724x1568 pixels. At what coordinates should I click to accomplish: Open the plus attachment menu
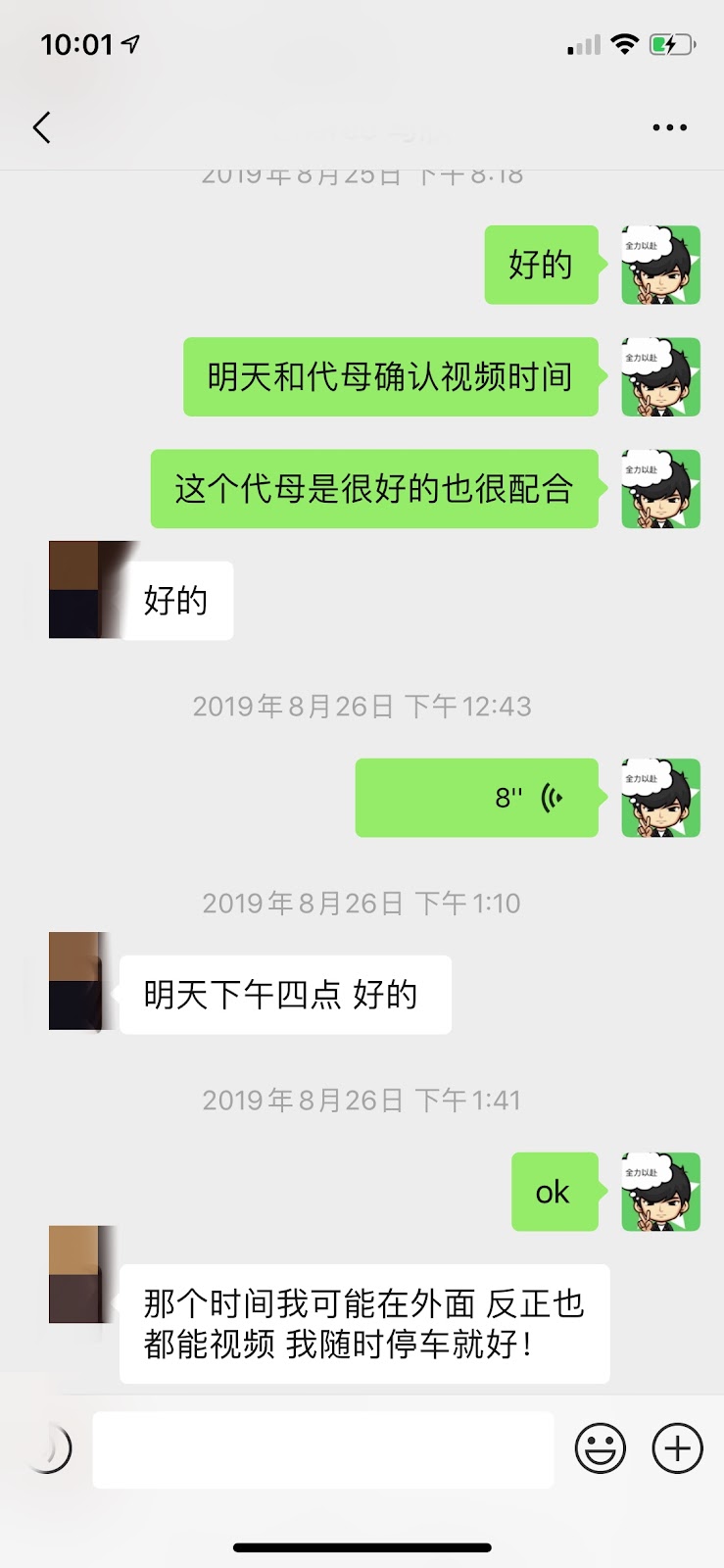(x=677, y=1448)
